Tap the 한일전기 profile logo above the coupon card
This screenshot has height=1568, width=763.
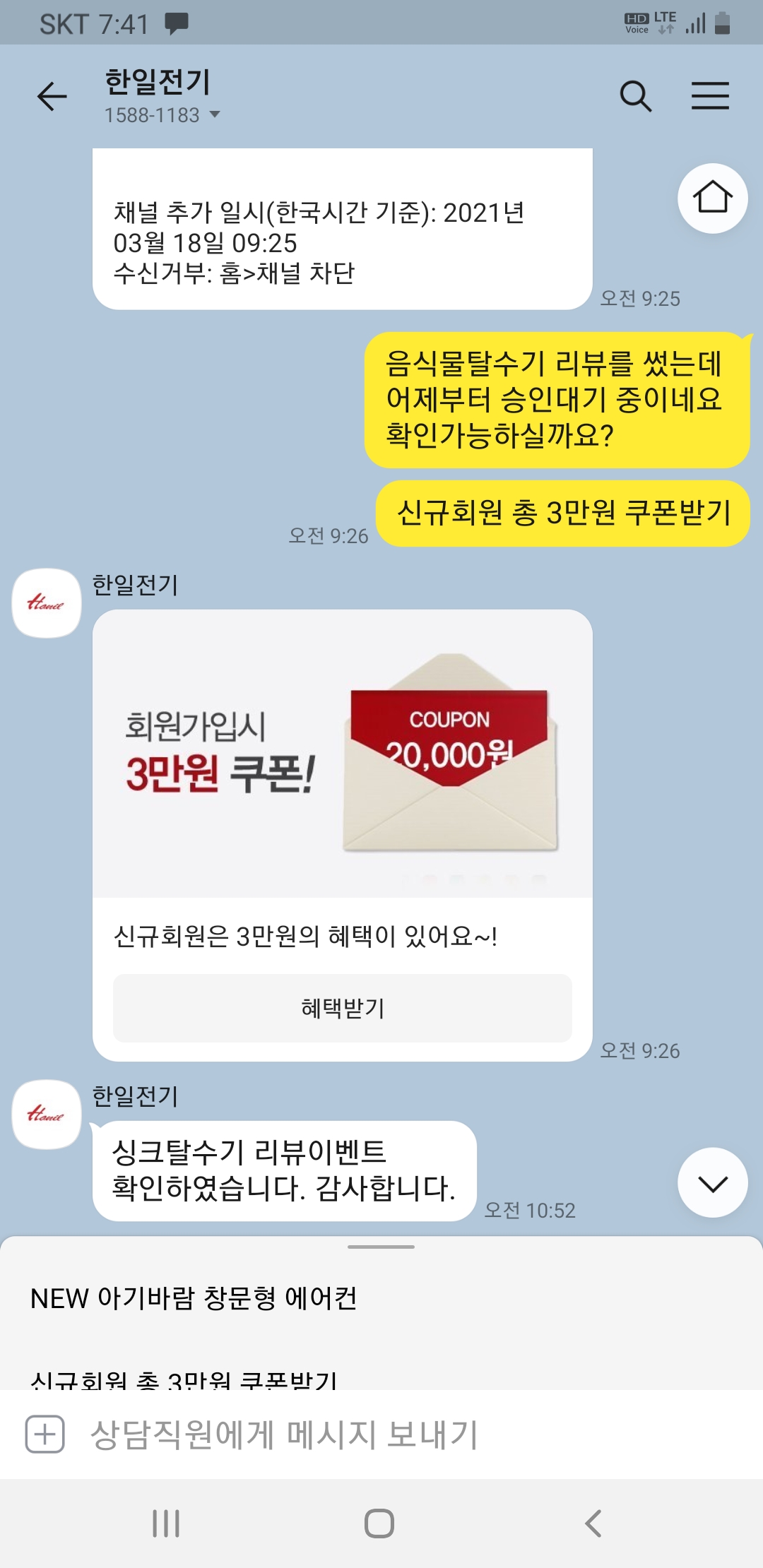click(x=47, y=603)
